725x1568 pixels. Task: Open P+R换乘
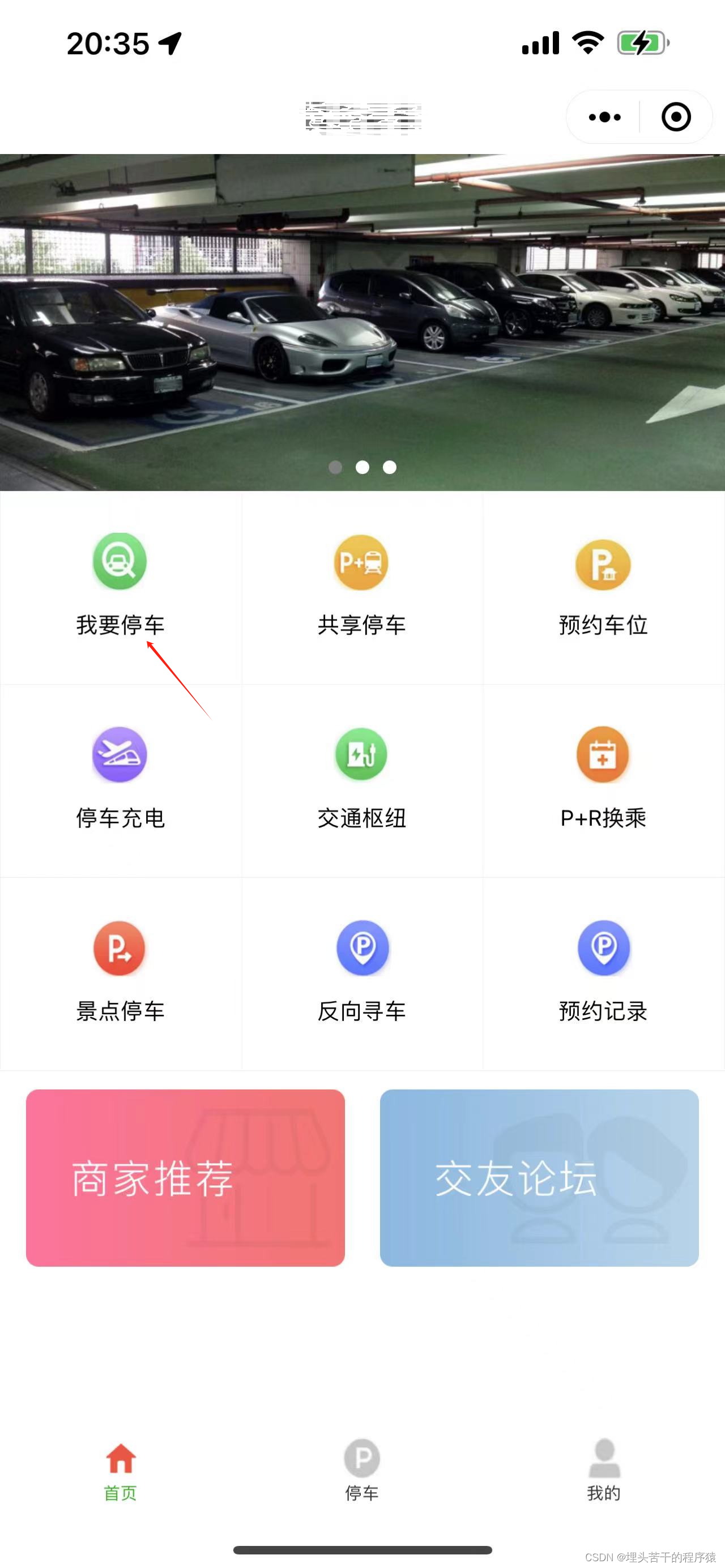(x=603, y=781)
